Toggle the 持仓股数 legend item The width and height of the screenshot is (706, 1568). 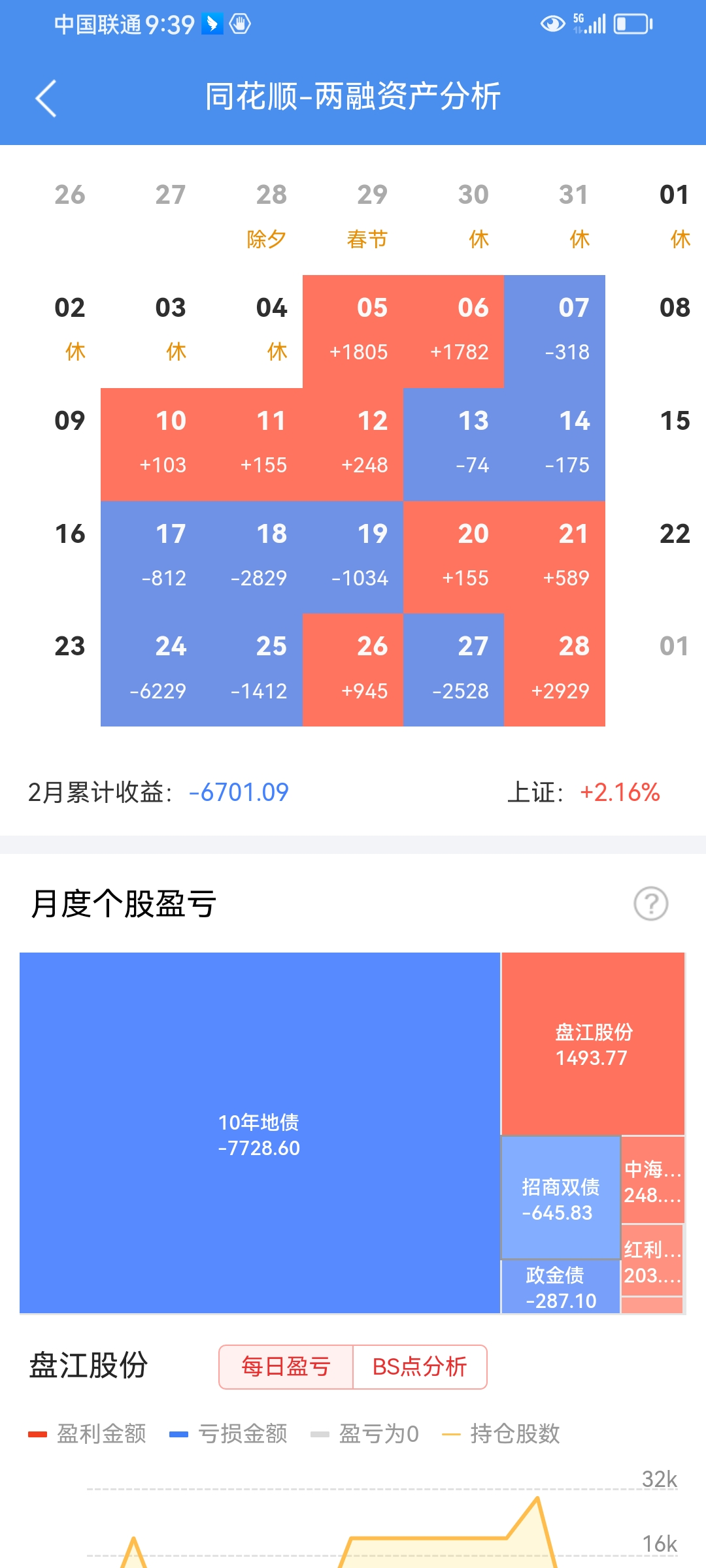pos(502,1434)
